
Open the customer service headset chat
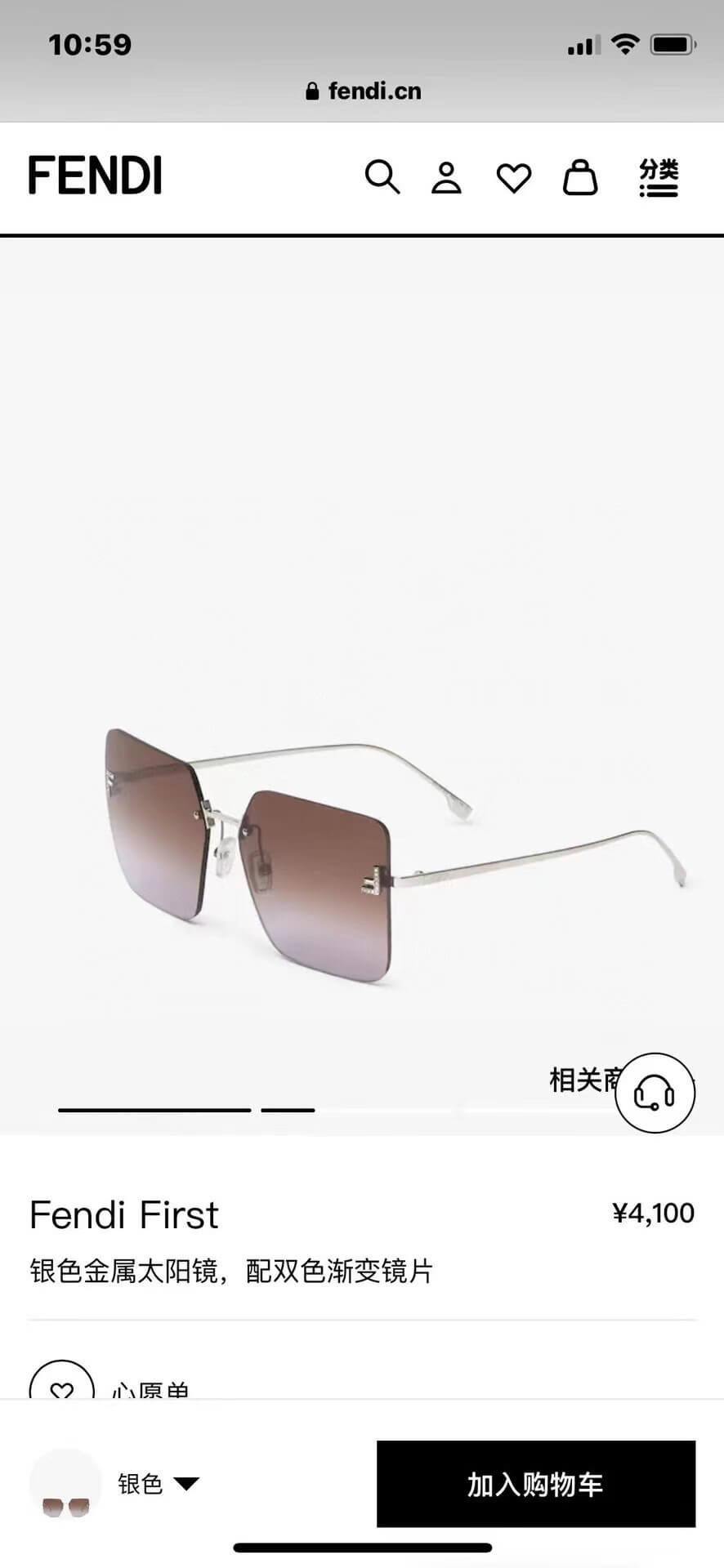point(655,1093)
